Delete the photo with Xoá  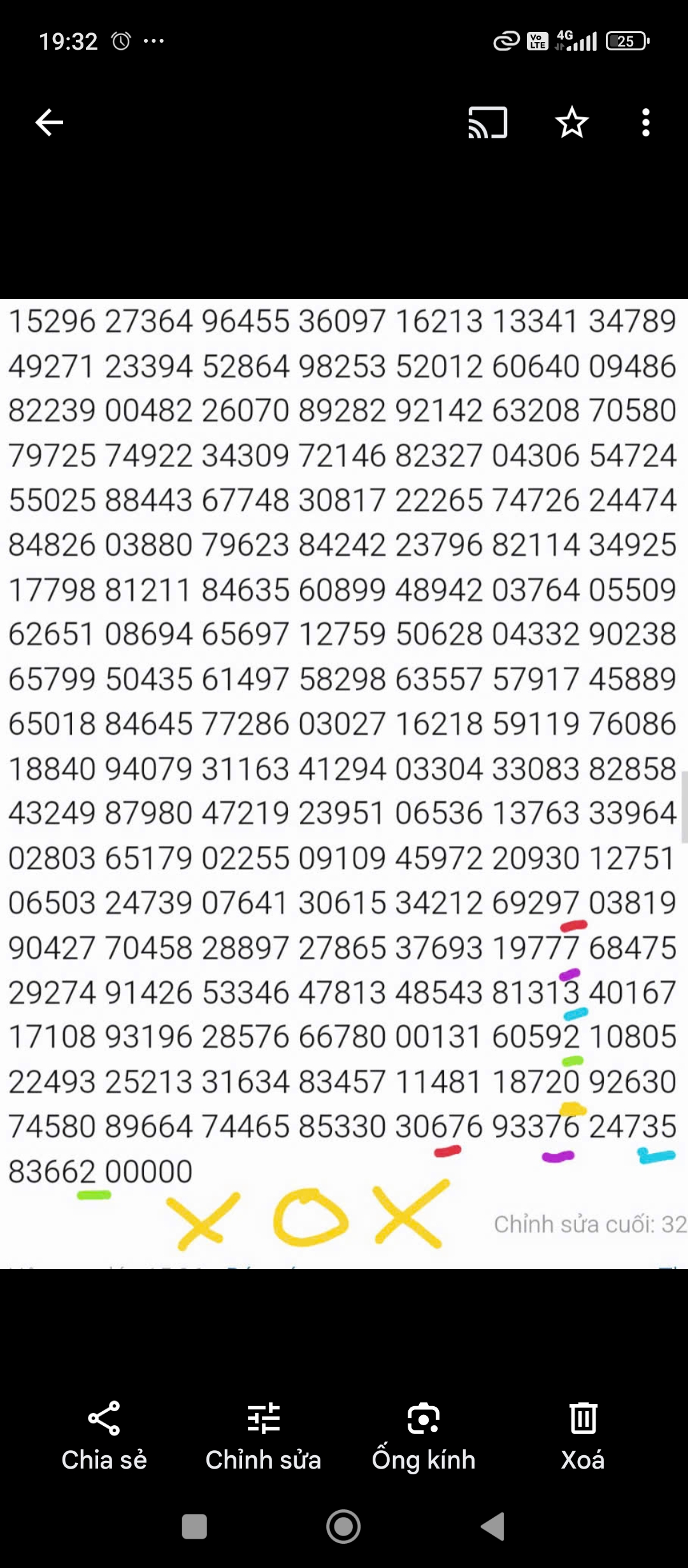pyautogui.click(x=583, y=1437)
